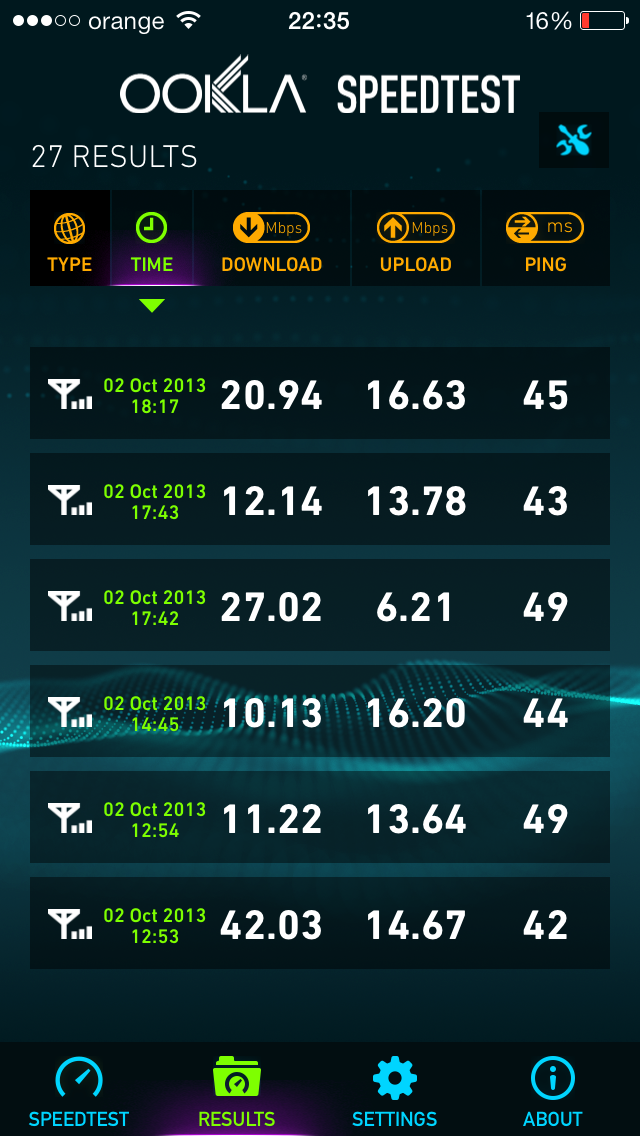Viewport: 640px width, 1136px height.
Task: Switch to the Speedtest tab
Action: (x=79, y=1090)
